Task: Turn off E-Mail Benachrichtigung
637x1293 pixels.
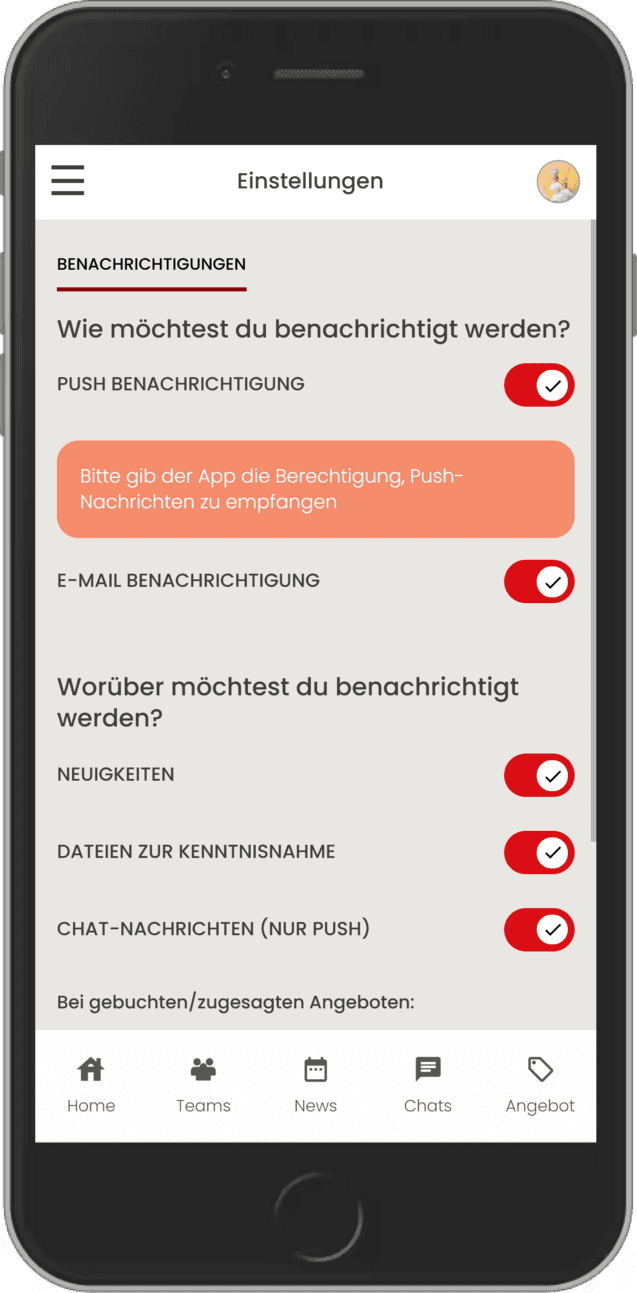Action: [539, 582]
